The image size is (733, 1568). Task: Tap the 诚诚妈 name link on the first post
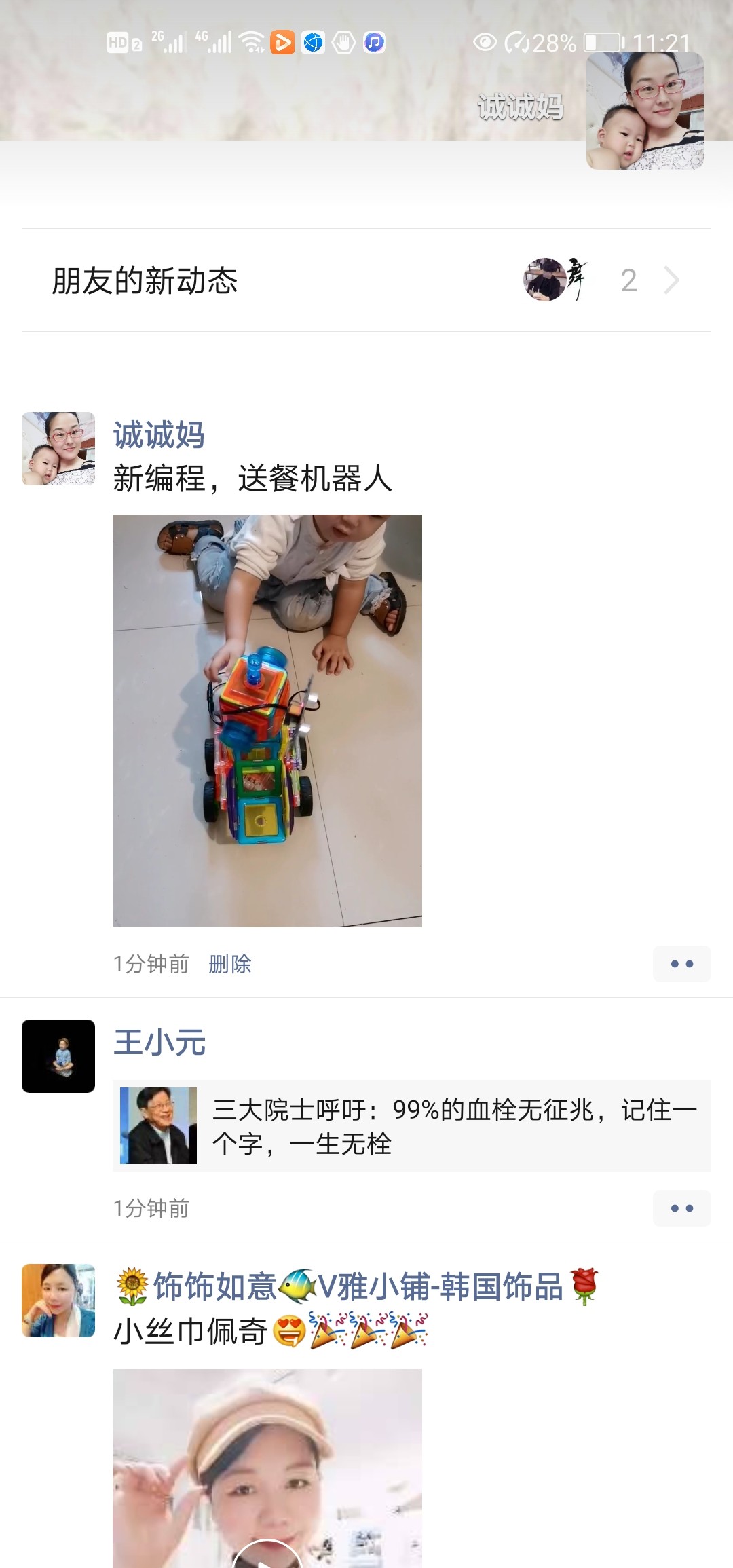tap(159, 435)
